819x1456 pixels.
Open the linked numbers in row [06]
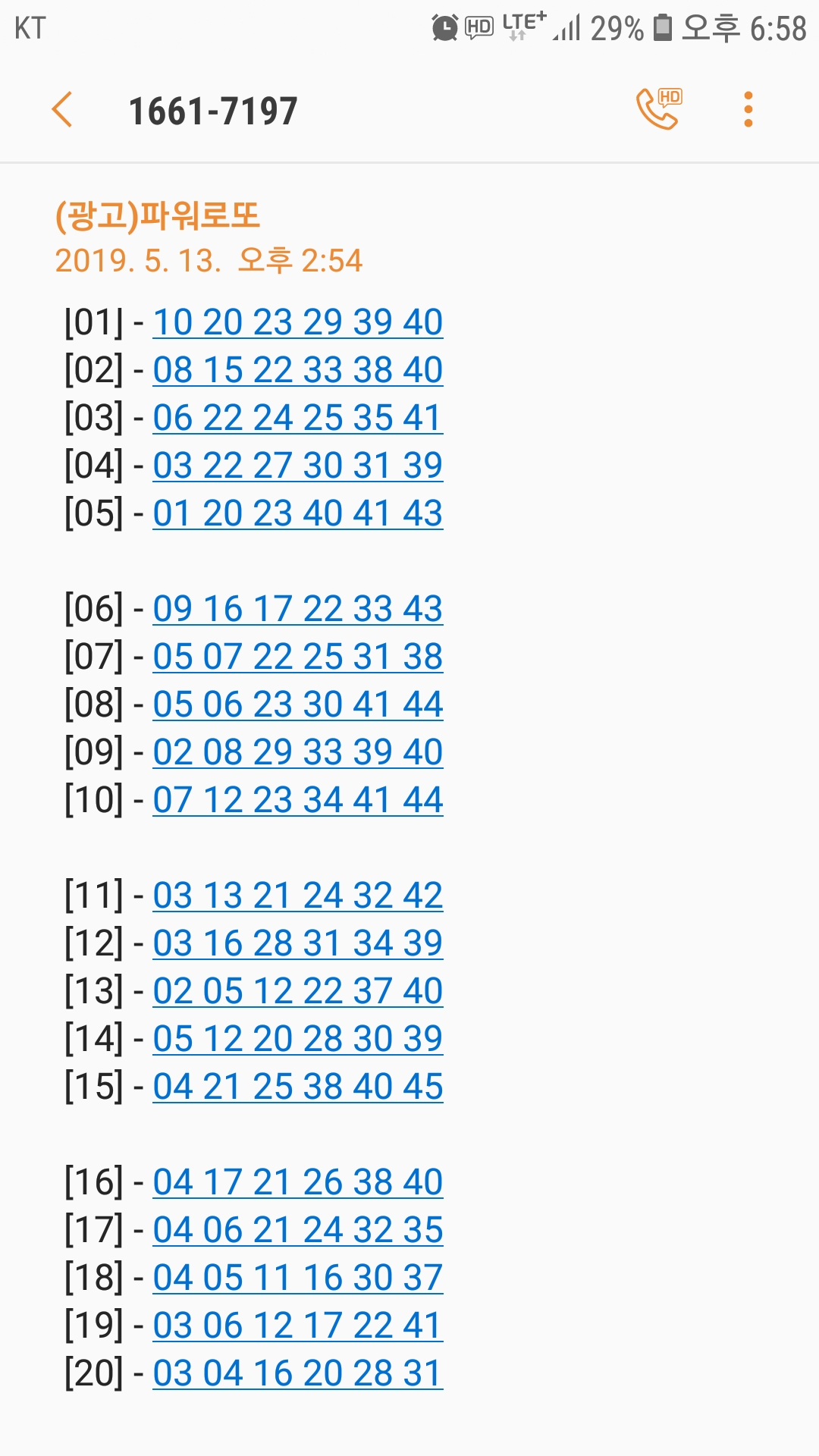click(298, 609)
